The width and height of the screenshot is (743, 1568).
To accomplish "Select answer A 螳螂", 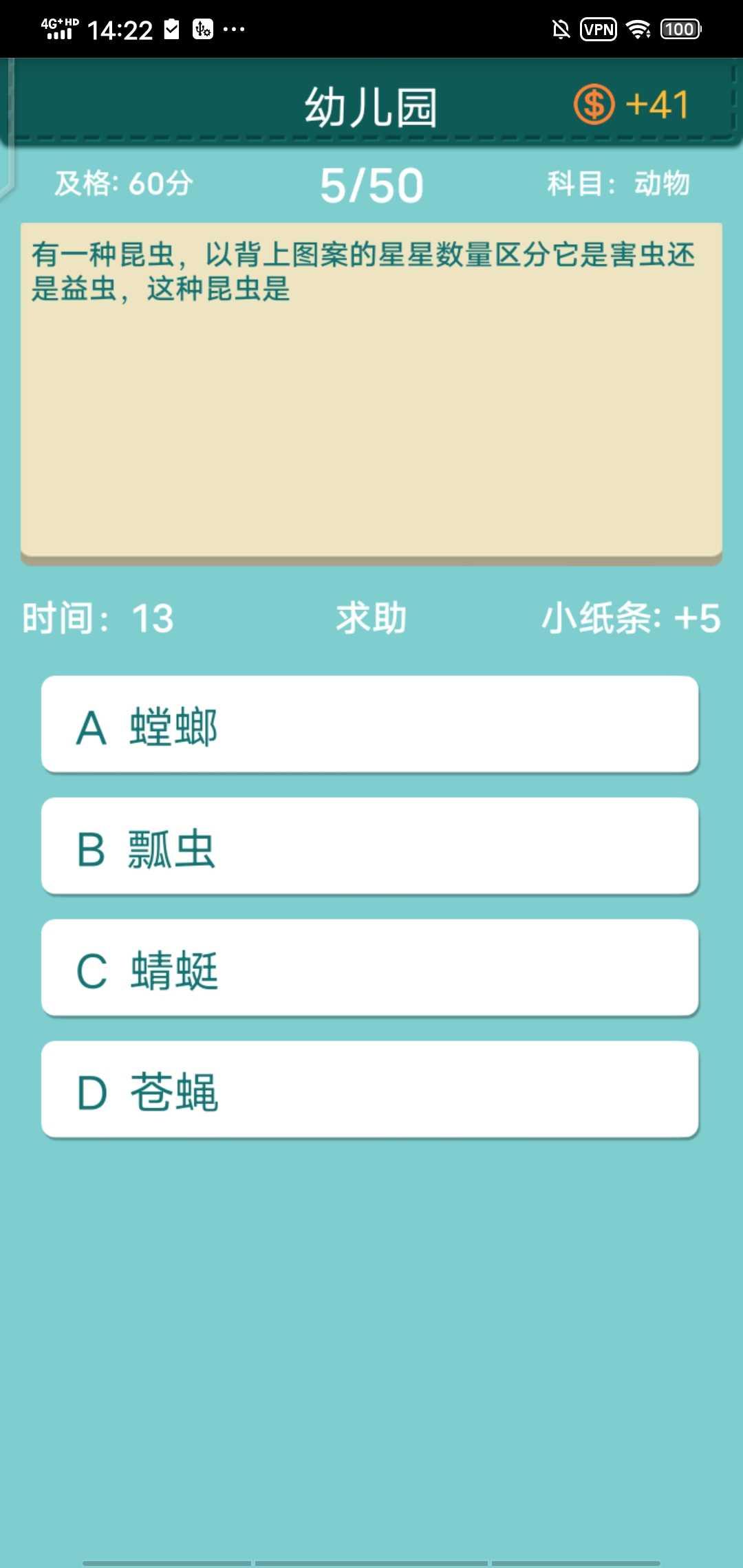I will click(370, 725).
